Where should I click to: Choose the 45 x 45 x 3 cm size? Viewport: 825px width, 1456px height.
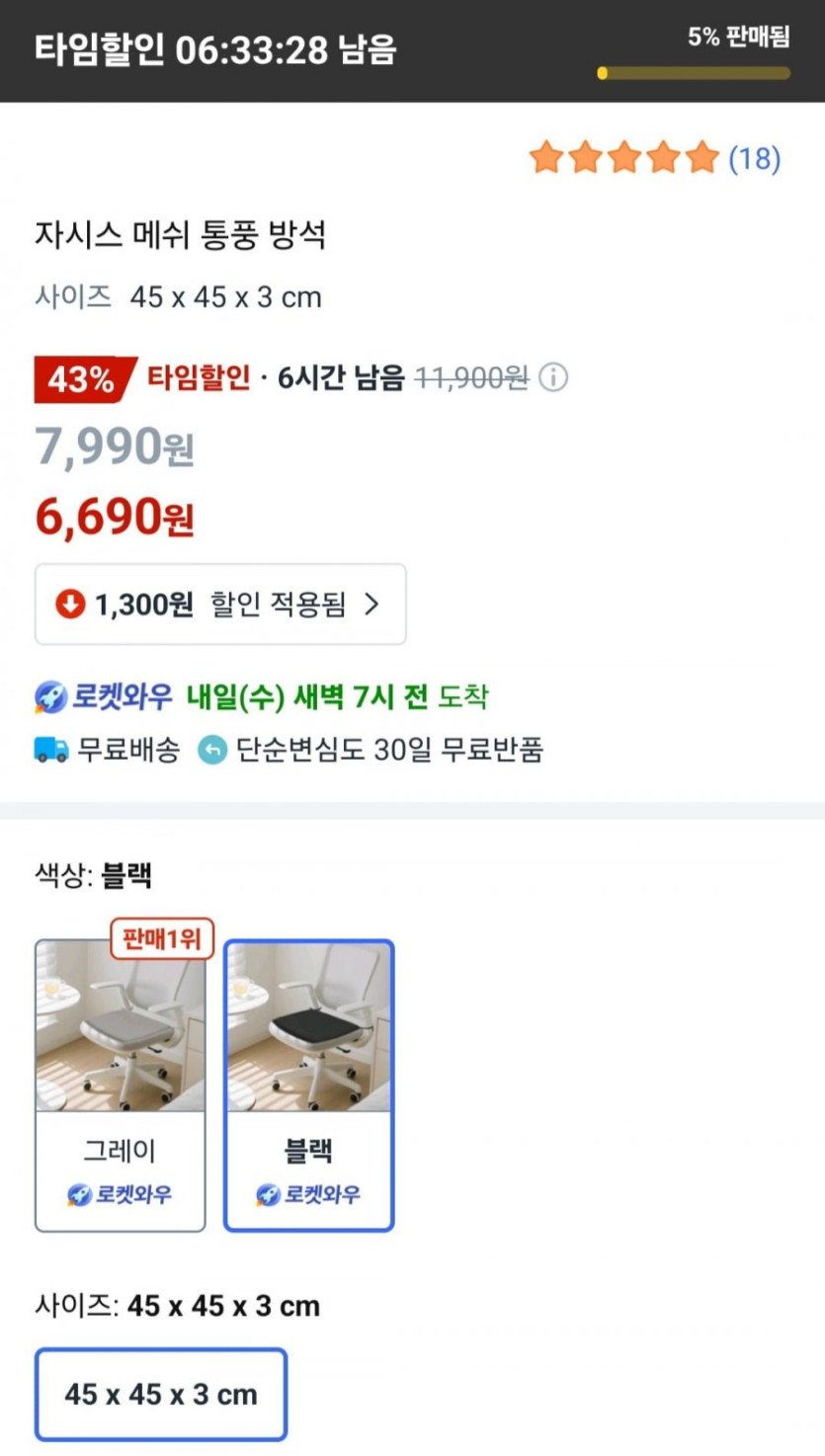click(161, 1394)
